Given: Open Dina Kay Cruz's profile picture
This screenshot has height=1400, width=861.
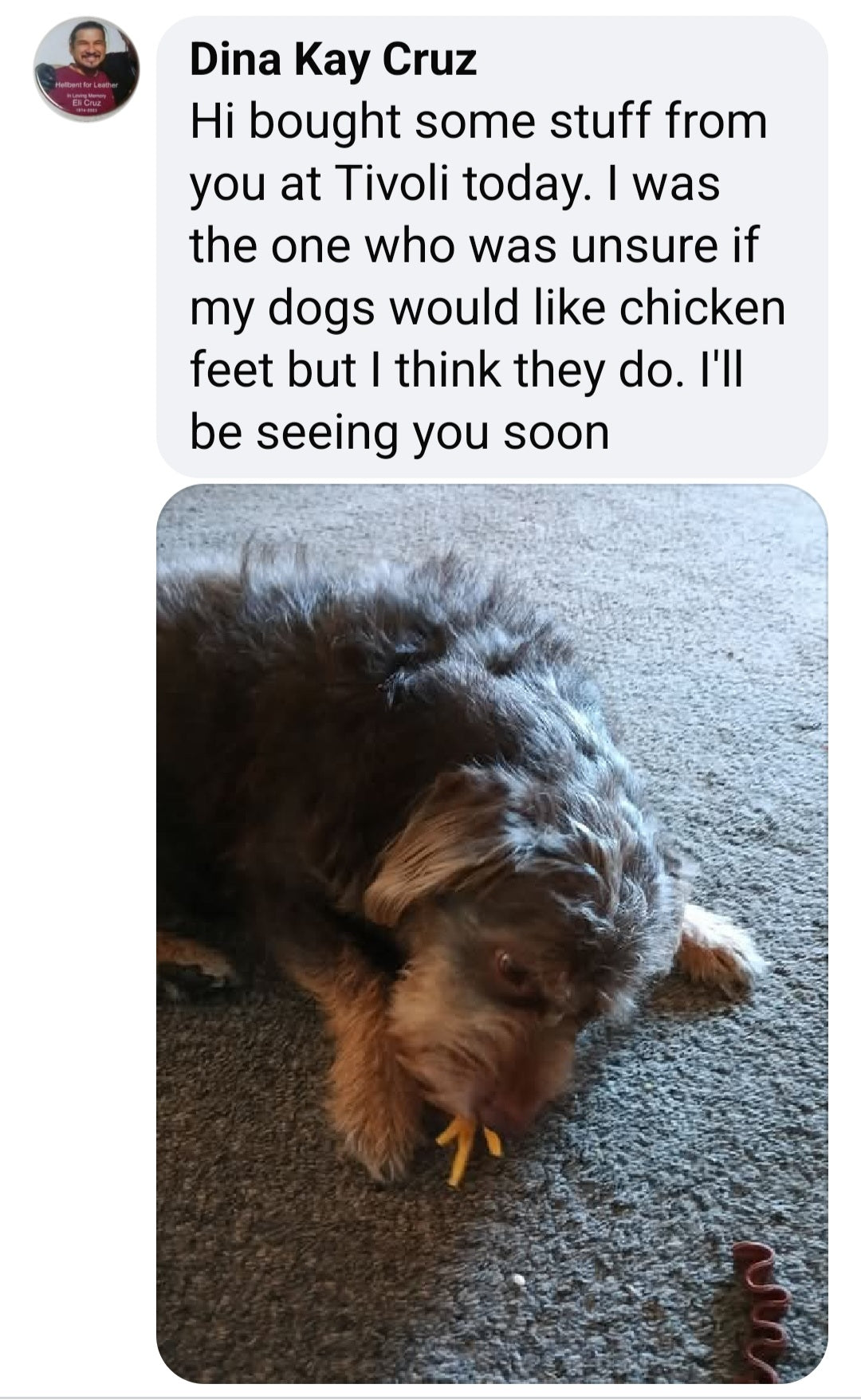Looking at the screenshot, I should 86,70.
